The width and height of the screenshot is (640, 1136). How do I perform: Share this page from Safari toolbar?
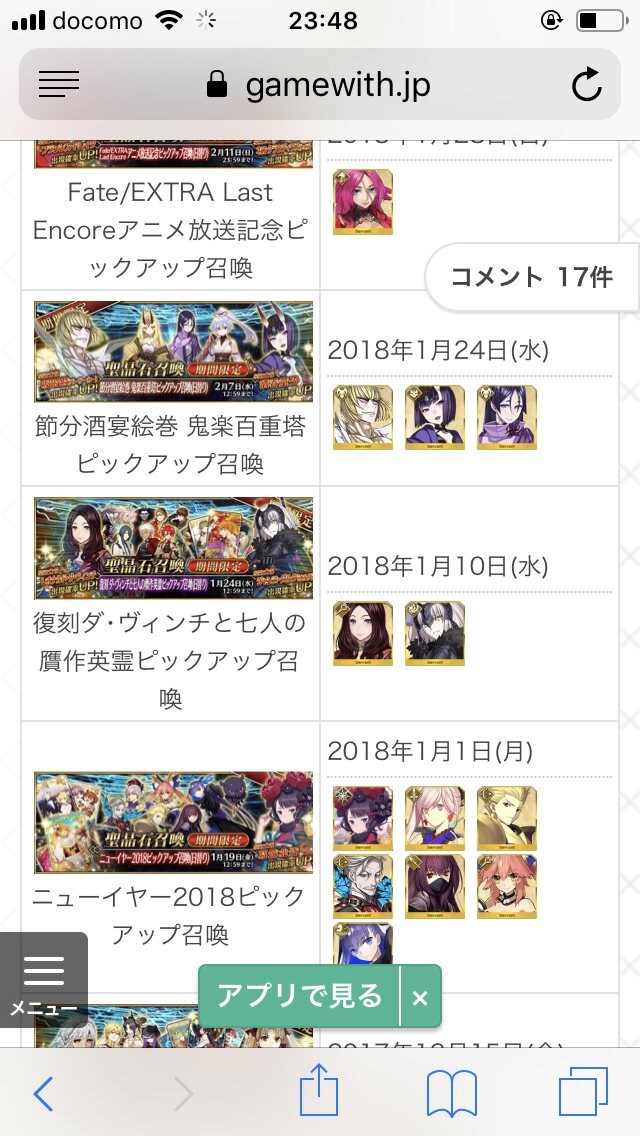click(320, 1094)
